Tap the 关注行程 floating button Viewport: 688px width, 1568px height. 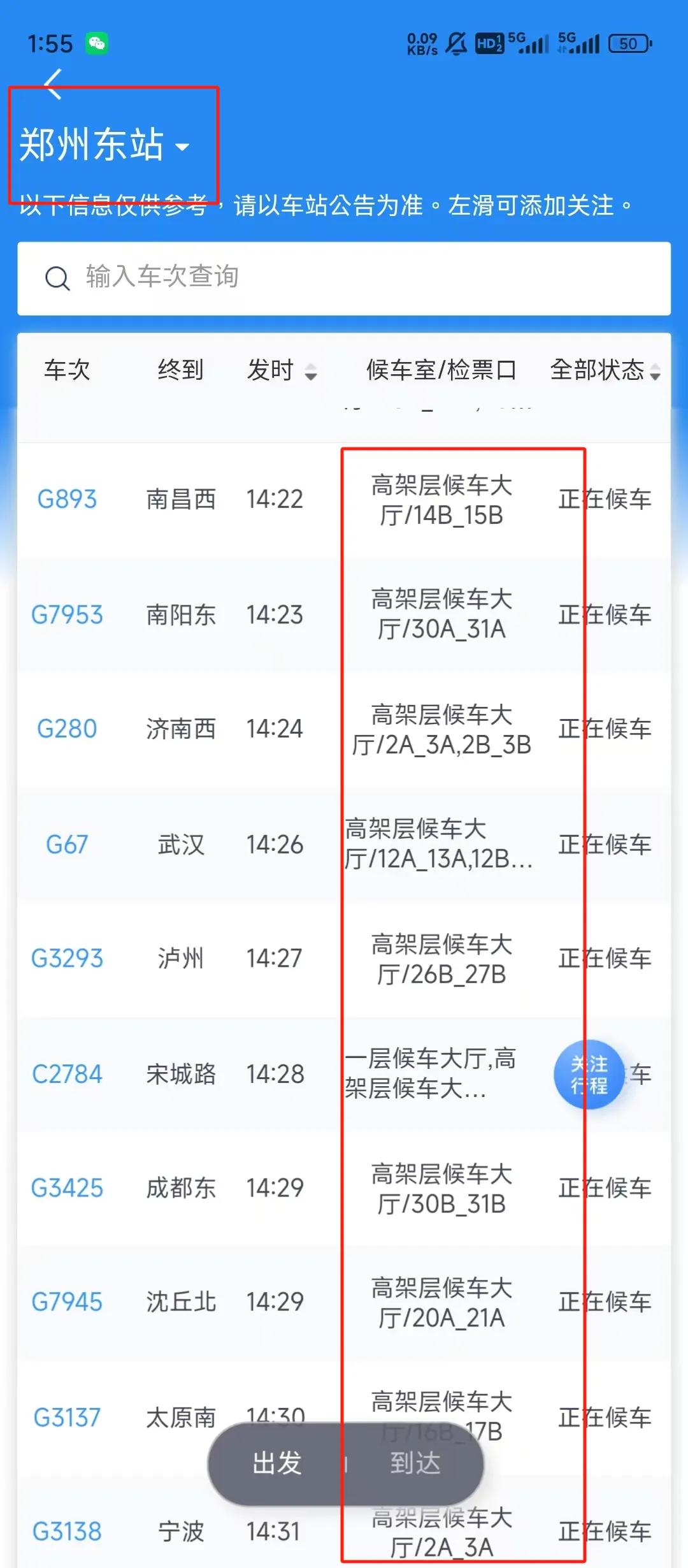[x=589, y=1075]
